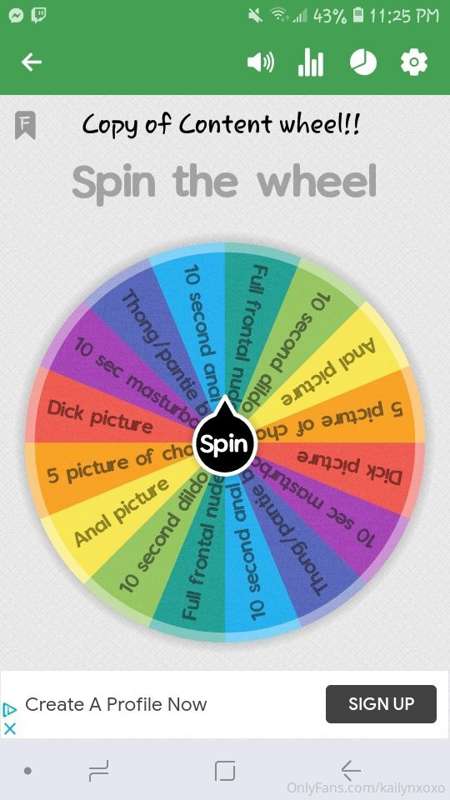The image size is (450, 800).
Task: Tap SIGN UP in the ad banner
Action: [381, 704]
